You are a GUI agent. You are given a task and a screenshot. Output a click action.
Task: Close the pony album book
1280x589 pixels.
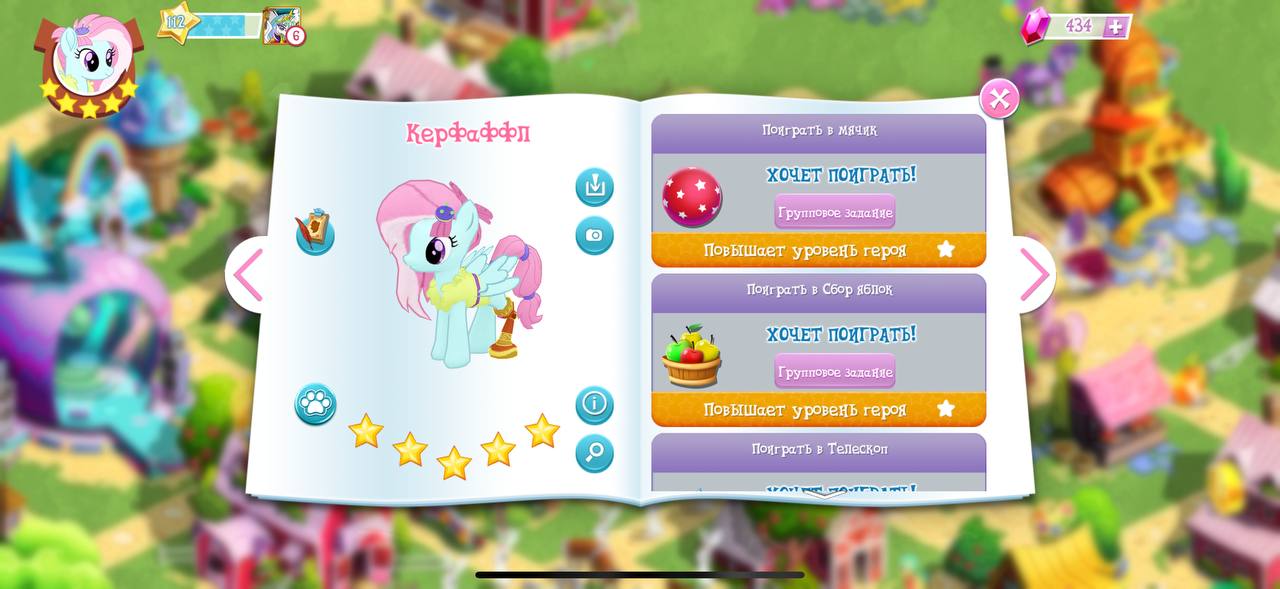[999, 98]
